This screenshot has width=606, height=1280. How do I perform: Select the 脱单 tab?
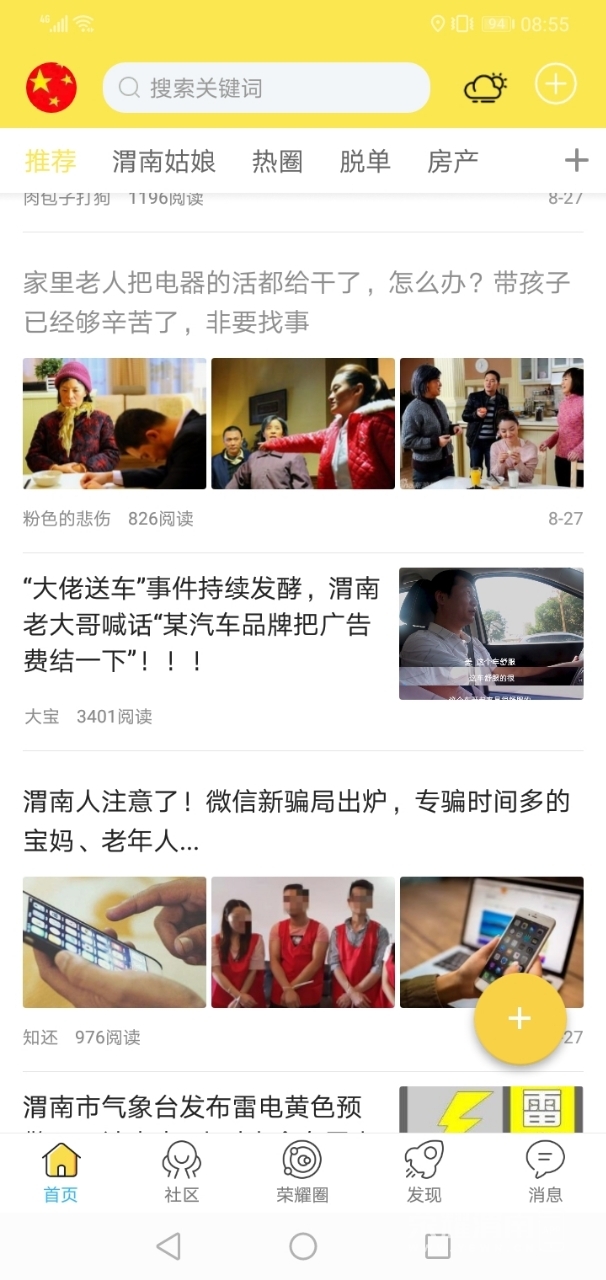pyautogui.click(x=365, y=161)
